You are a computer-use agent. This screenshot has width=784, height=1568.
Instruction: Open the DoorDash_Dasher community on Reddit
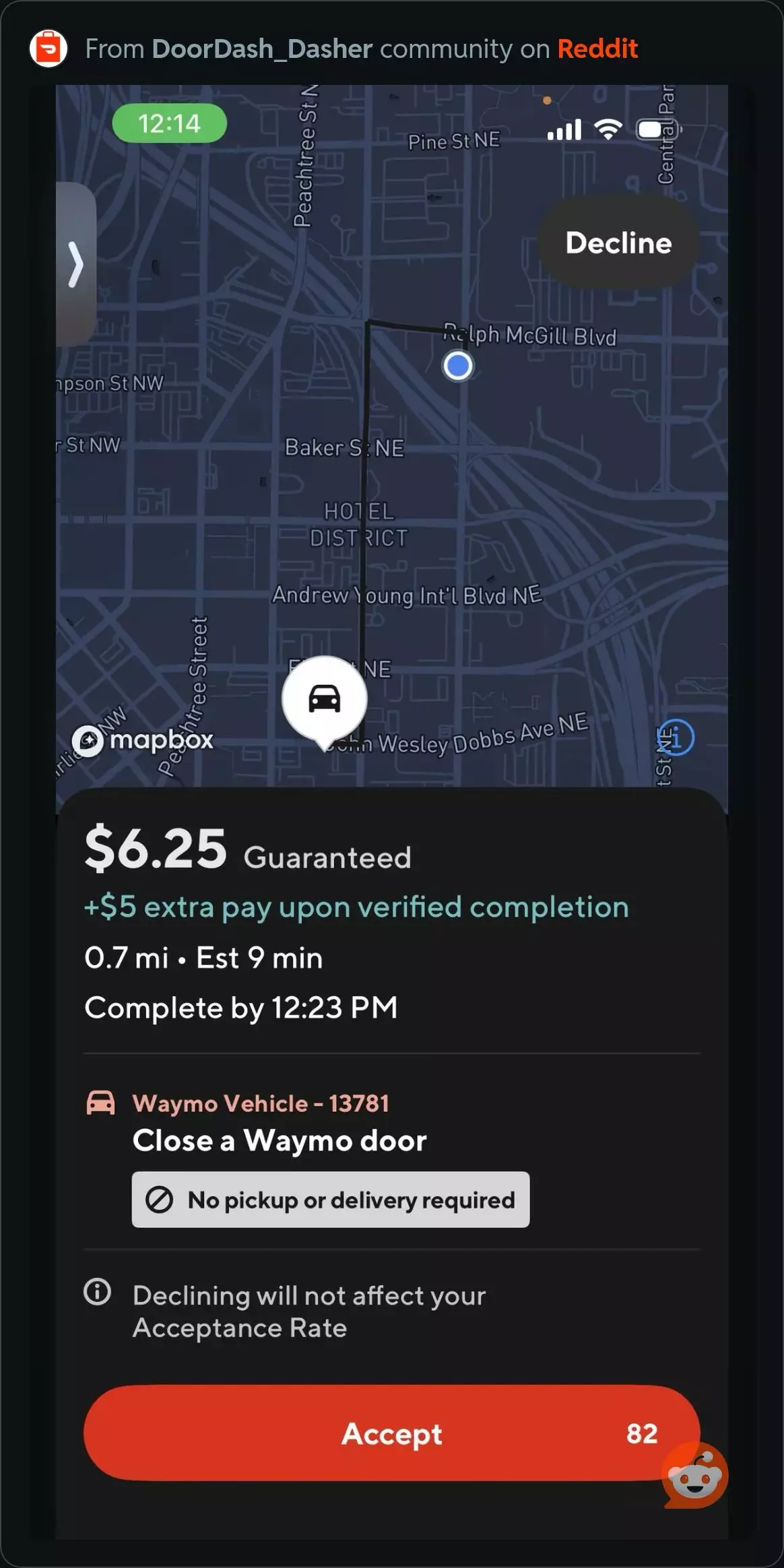coord(262,48)
